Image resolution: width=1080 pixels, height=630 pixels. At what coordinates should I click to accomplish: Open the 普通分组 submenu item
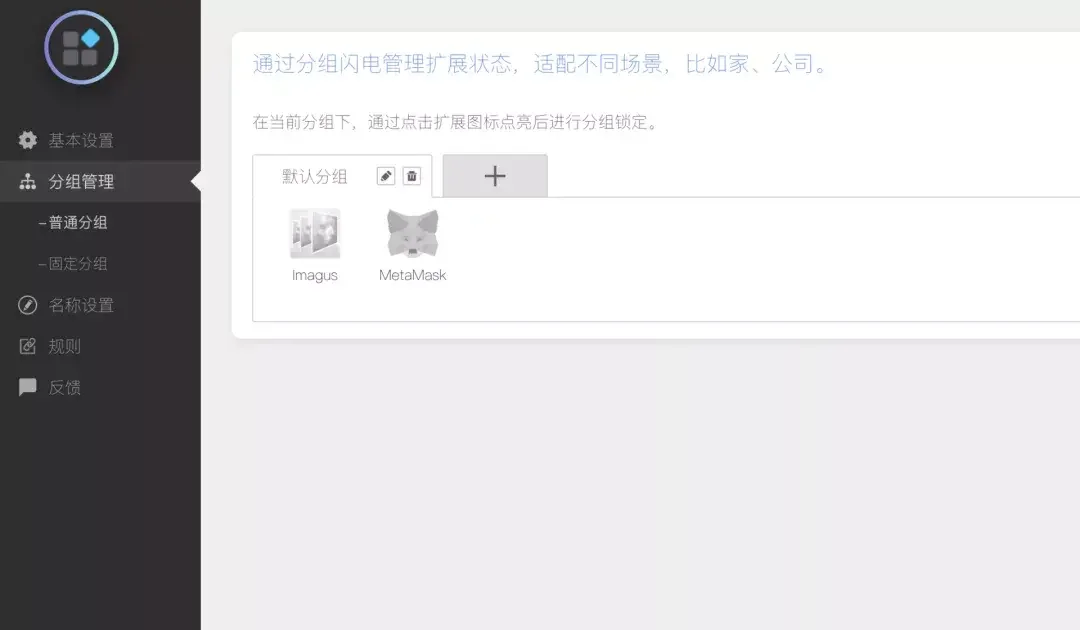point(78,223)
